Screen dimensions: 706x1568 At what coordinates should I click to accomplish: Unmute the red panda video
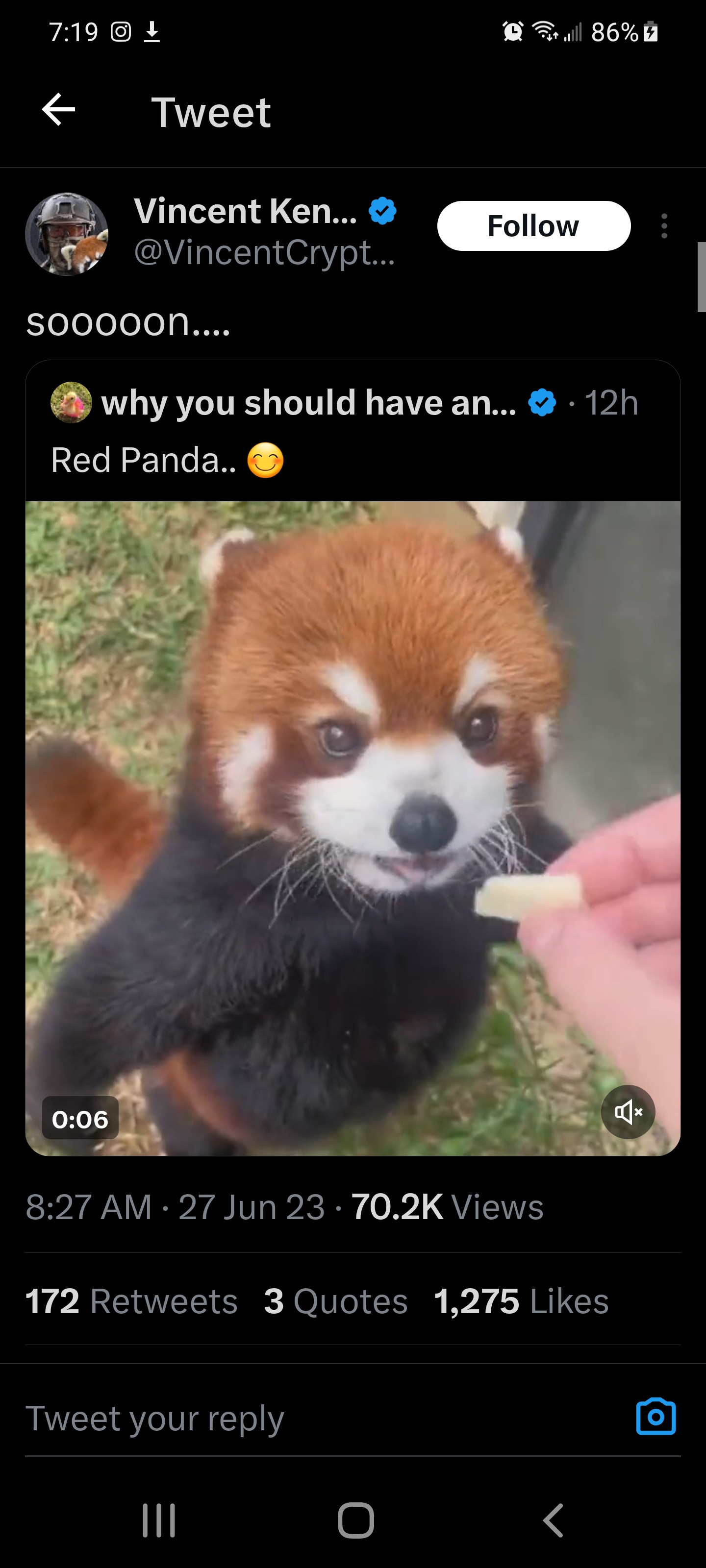(x=628, y=1112)
